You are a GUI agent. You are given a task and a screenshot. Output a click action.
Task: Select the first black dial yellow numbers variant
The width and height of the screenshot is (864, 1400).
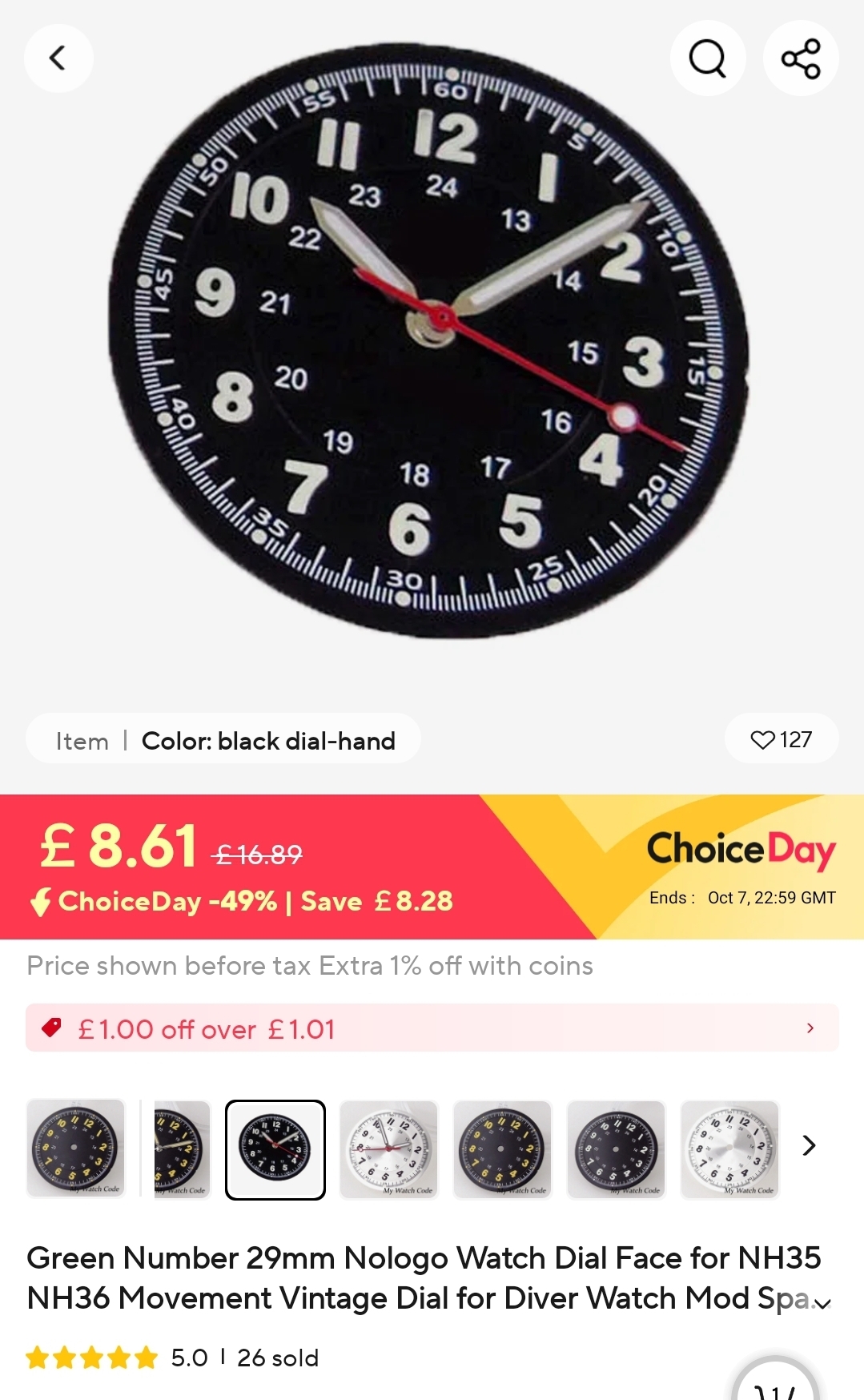pos(76,1149)
